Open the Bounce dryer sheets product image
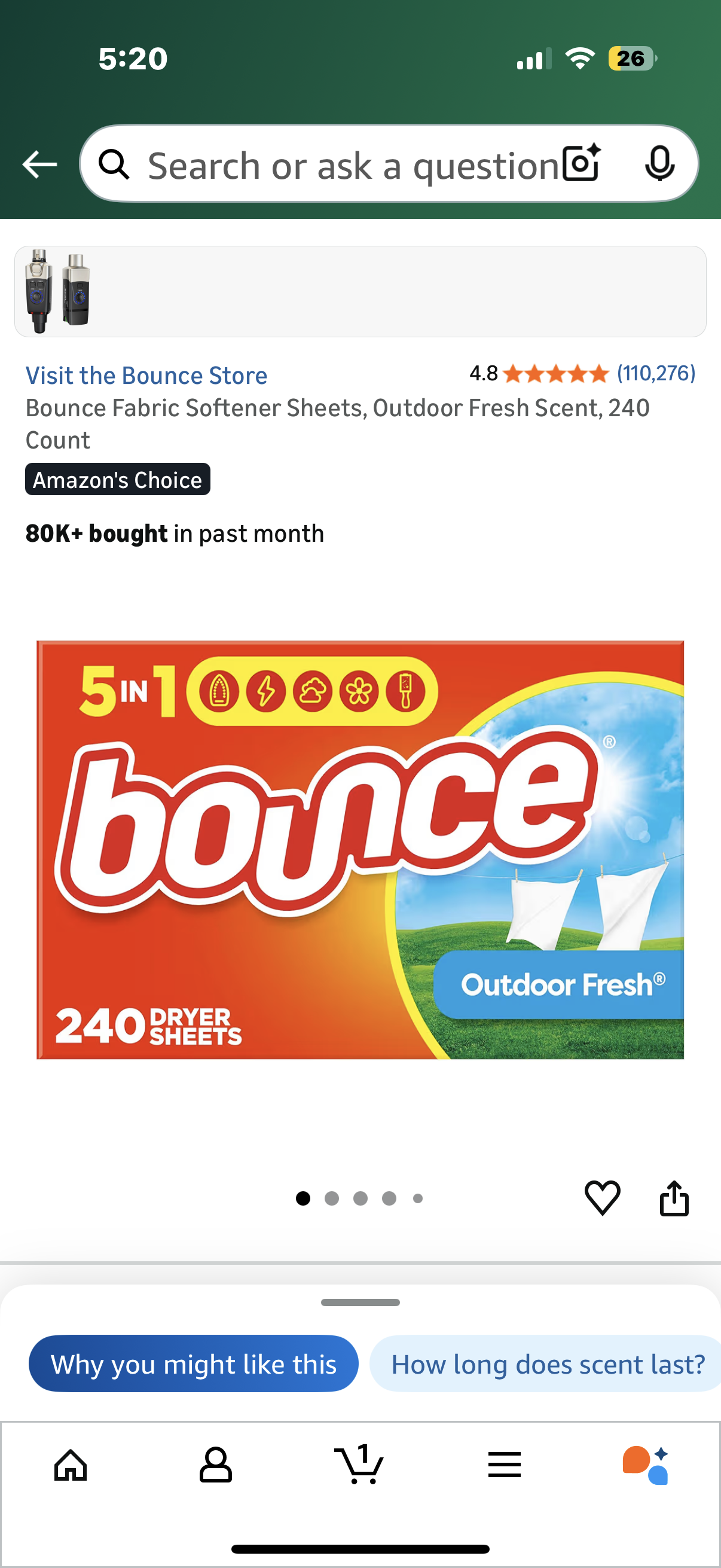This screenshot has width=721, height=1568. point(360,849)
